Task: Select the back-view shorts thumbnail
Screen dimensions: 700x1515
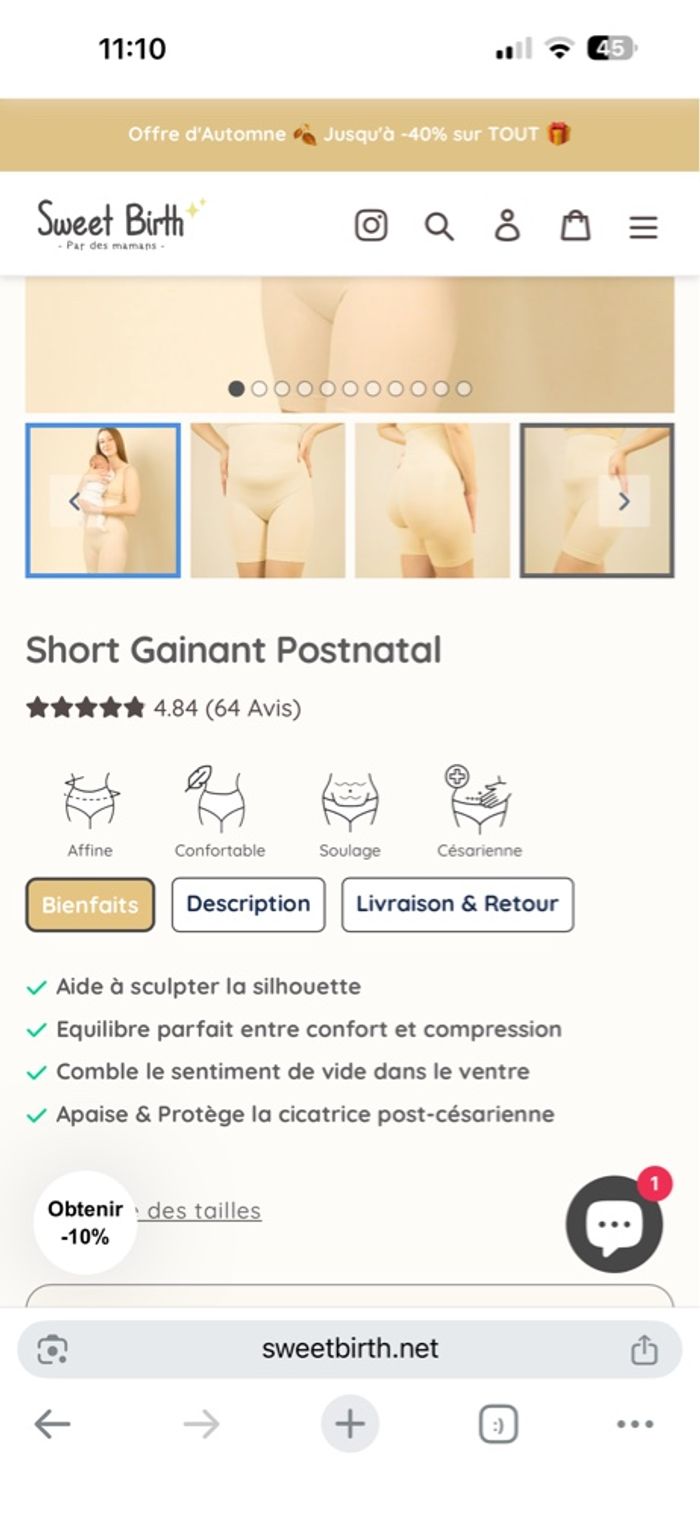Action: click(x=432, y=500)
